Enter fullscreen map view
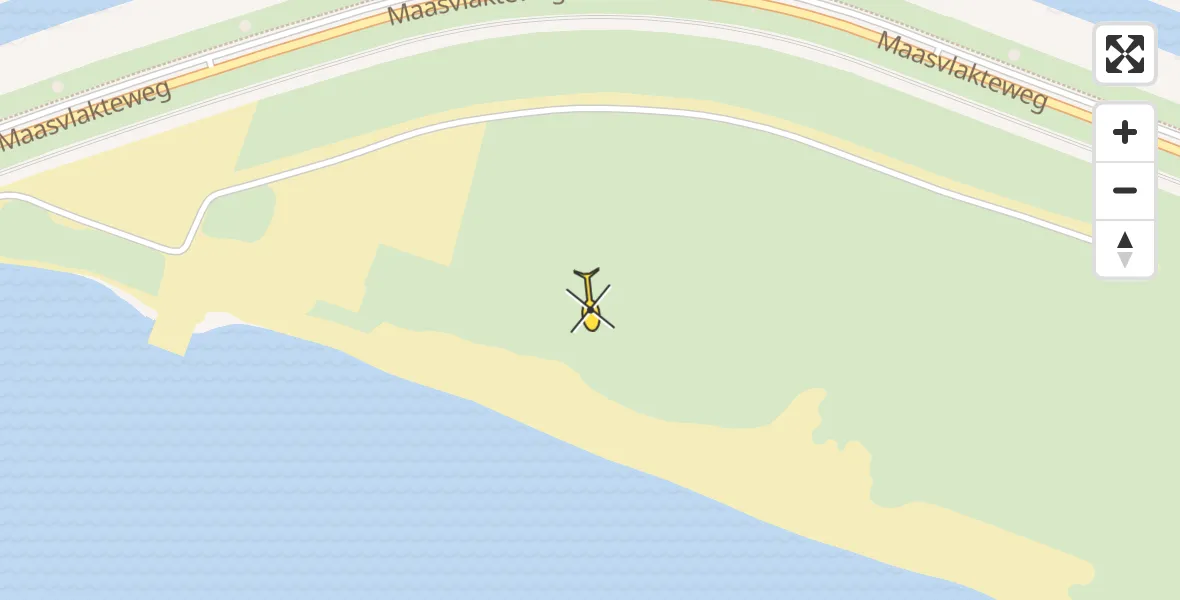 1125,54
